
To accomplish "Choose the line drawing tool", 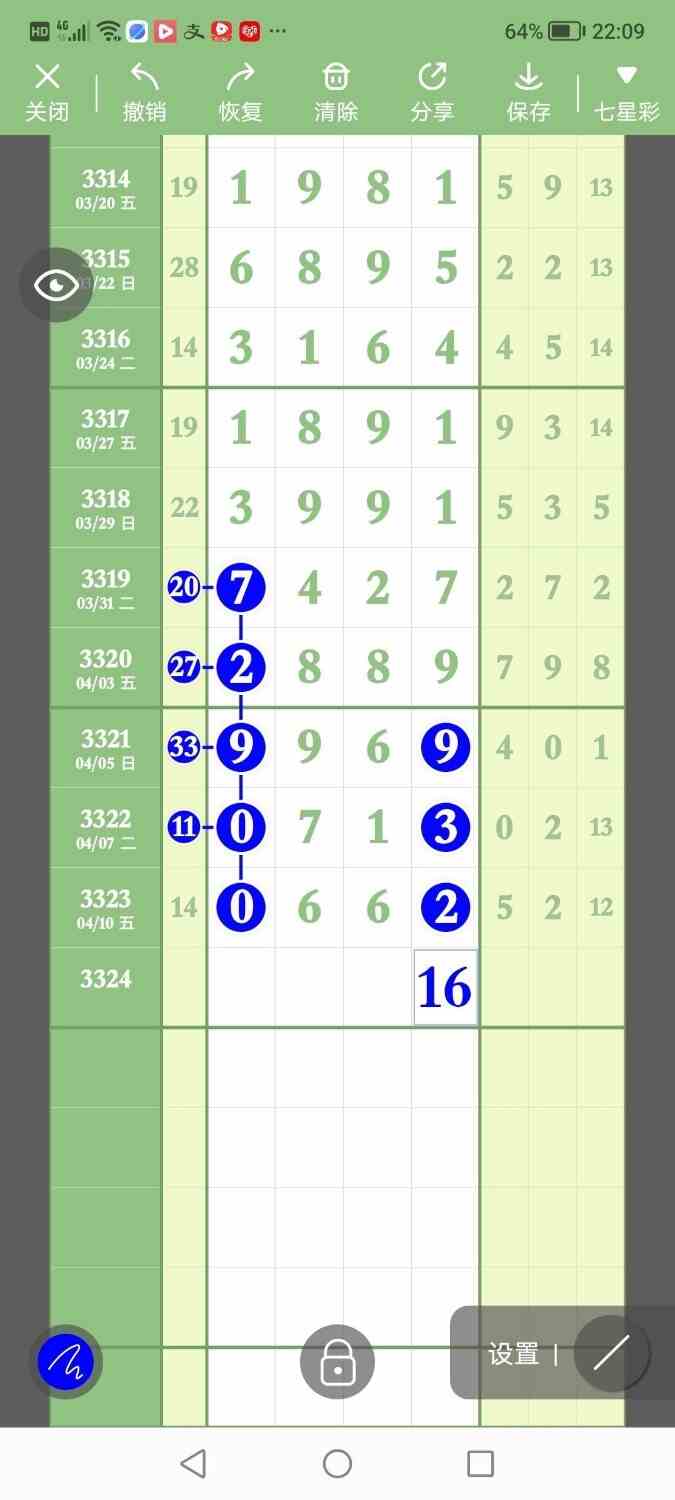I will 611,1354.
